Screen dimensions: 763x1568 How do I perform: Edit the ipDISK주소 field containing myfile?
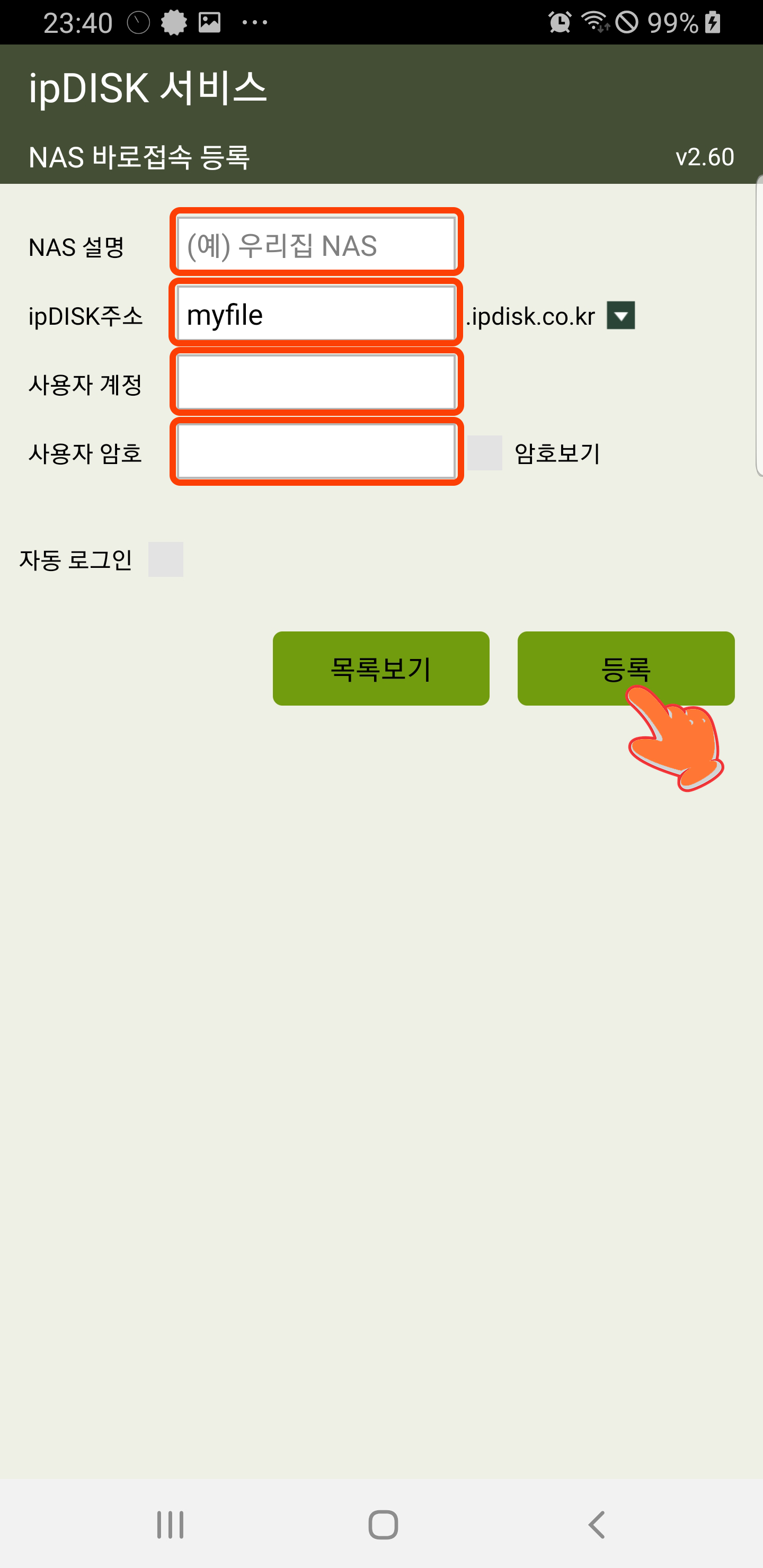click(316, 314)
